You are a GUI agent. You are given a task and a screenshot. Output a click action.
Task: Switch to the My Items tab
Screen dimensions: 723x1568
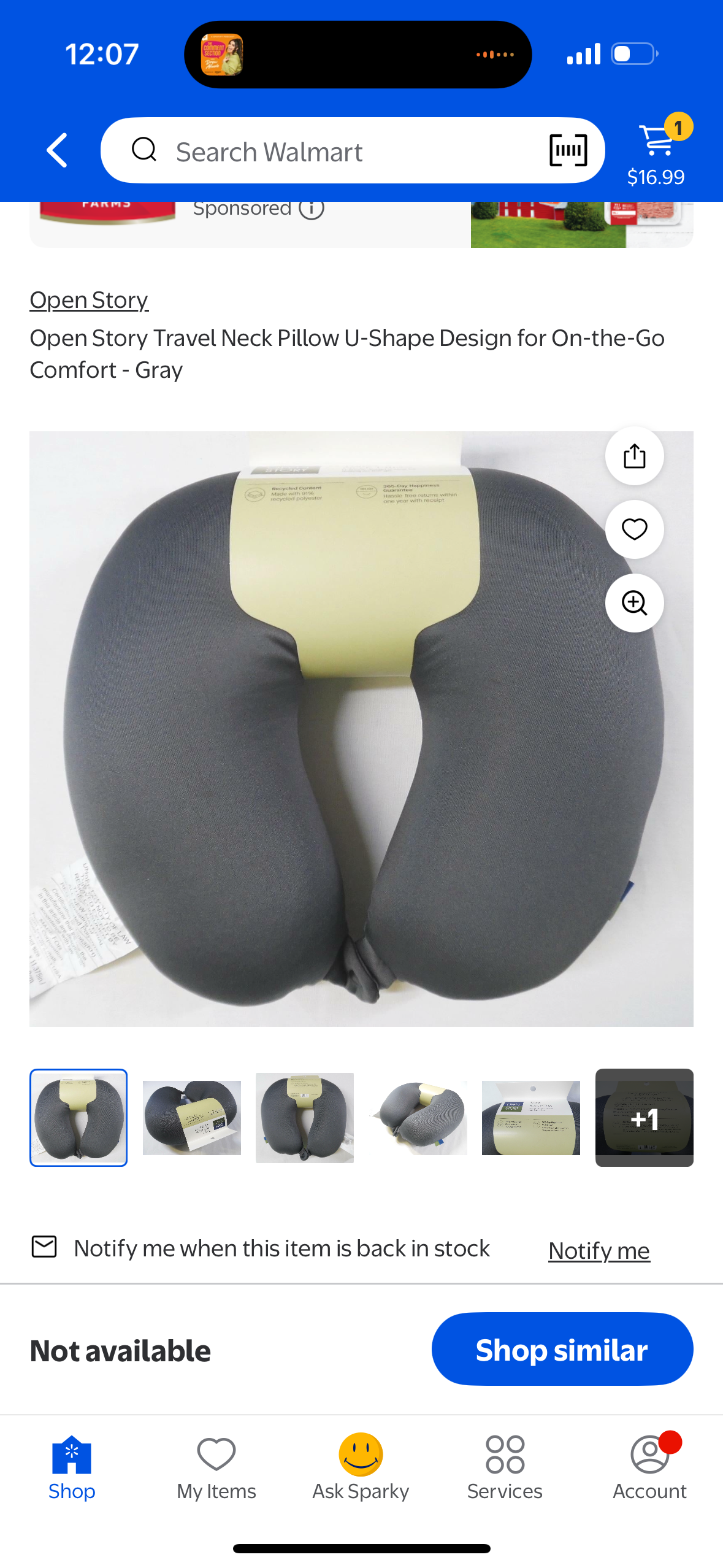point(216,1467)
